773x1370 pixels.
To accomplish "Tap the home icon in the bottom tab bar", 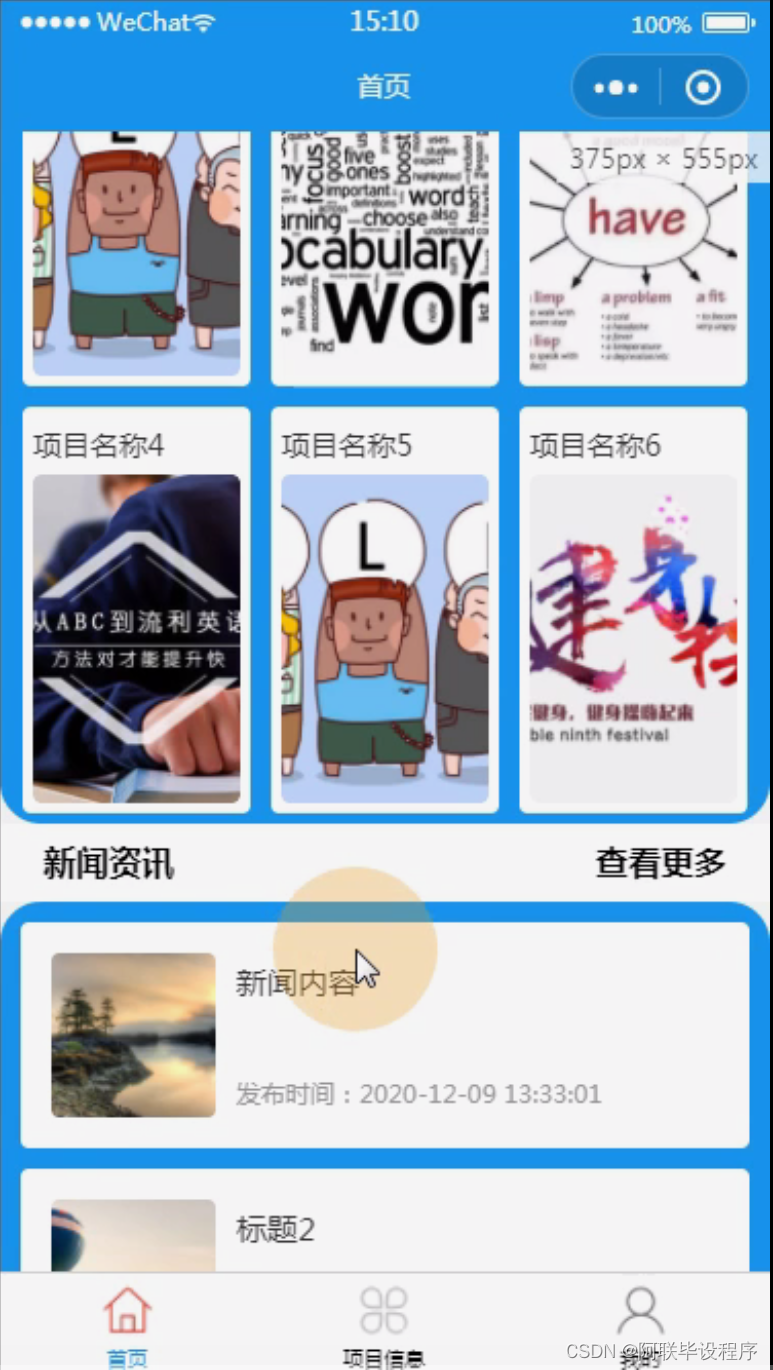I will [x=126, y=1305].
